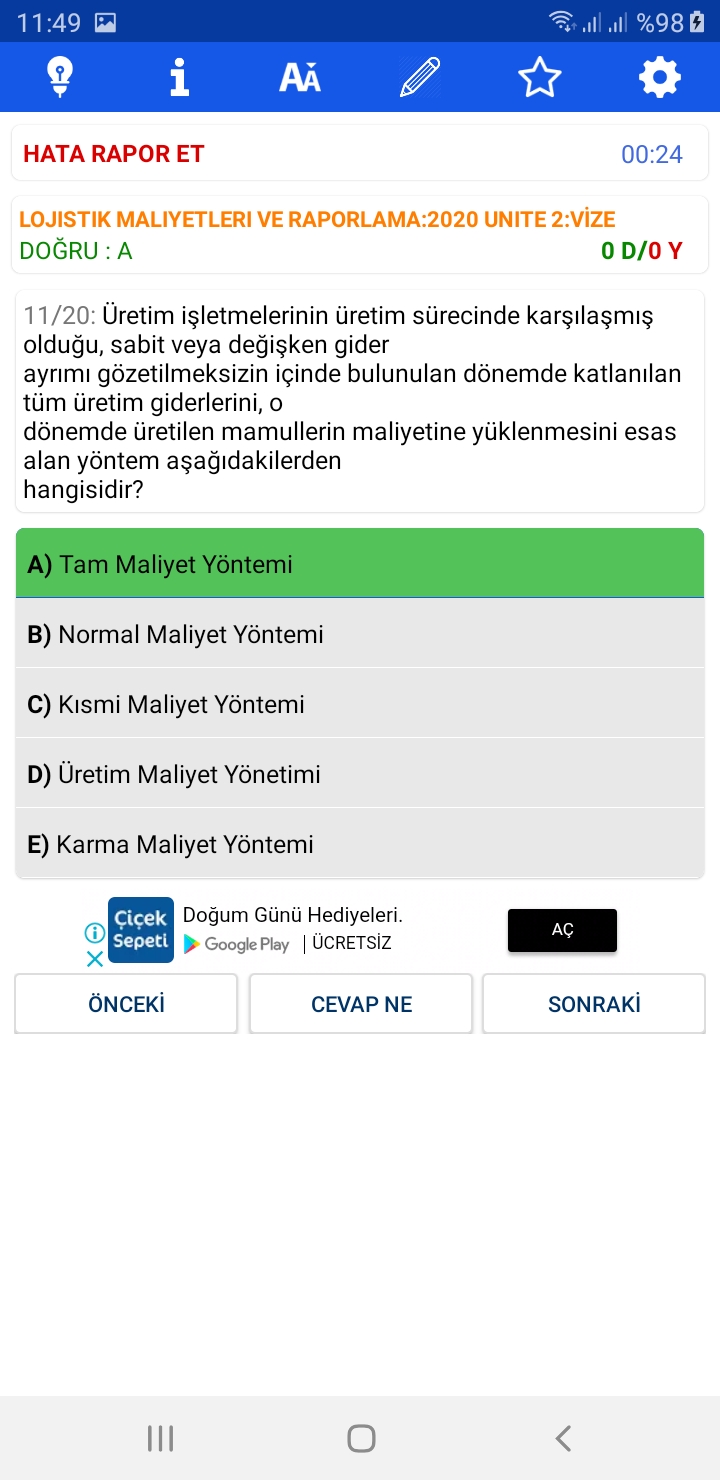Screen dimensions: 720x1480
Task: Close the Çiçek Sepeti ad banner
Action: pos(94,958)
